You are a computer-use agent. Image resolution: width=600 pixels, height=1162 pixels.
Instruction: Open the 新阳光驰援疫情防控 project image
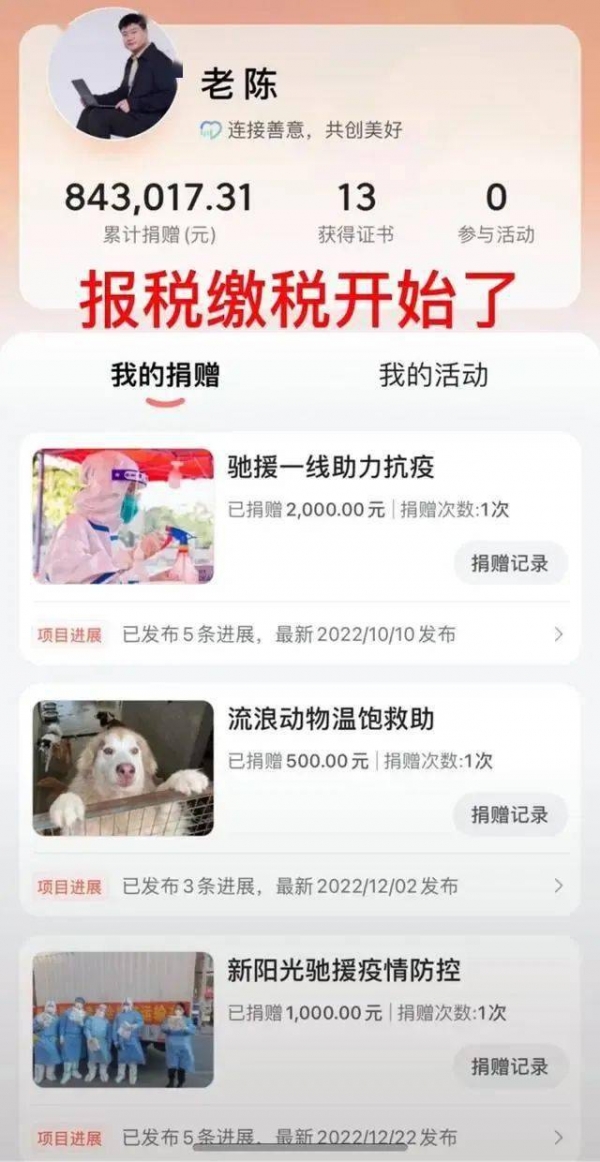point(123,1019)
